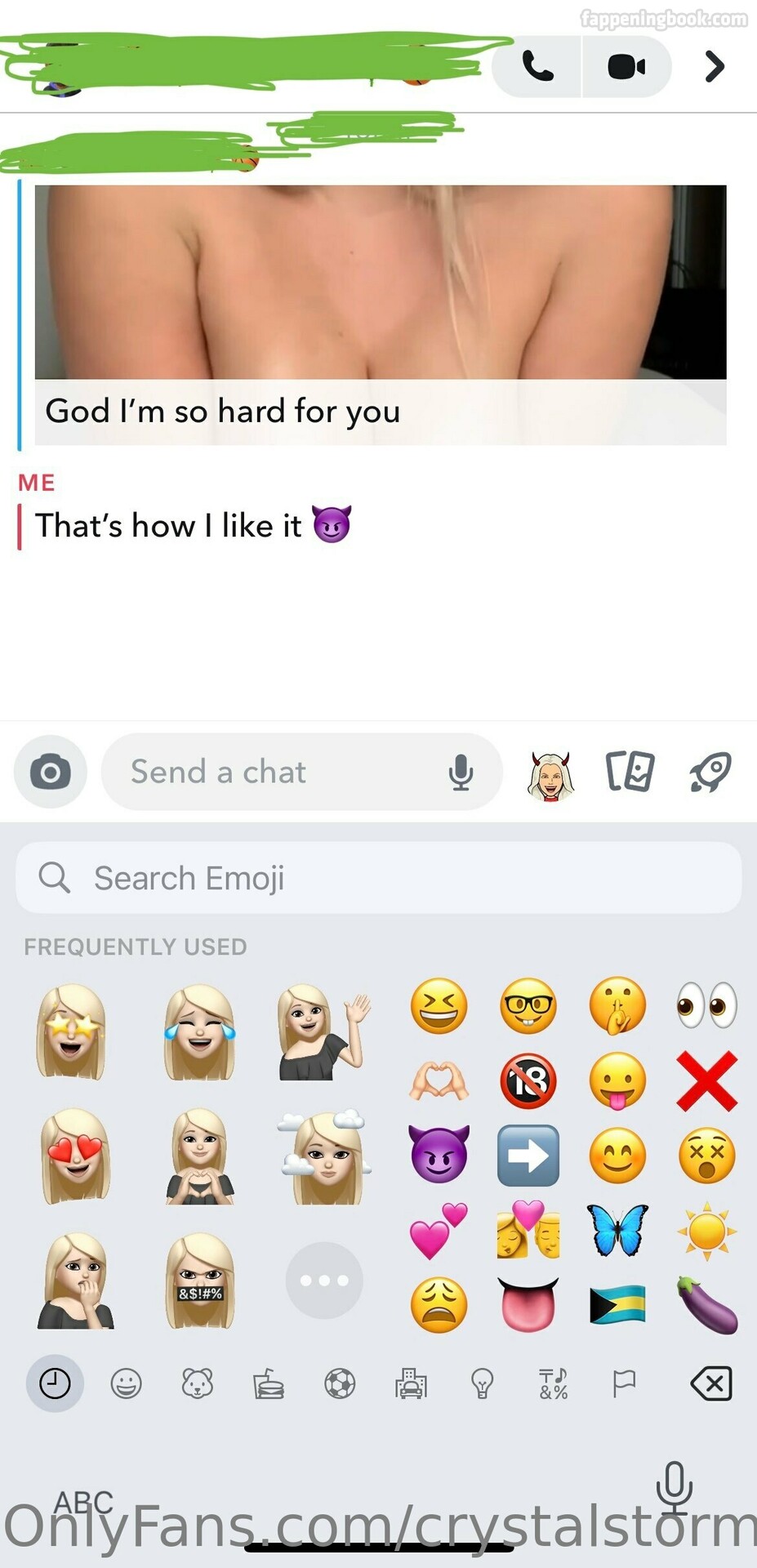Screen dimensions: 757x1568
Task: Record a voice note in chat field
Action: 461,773
